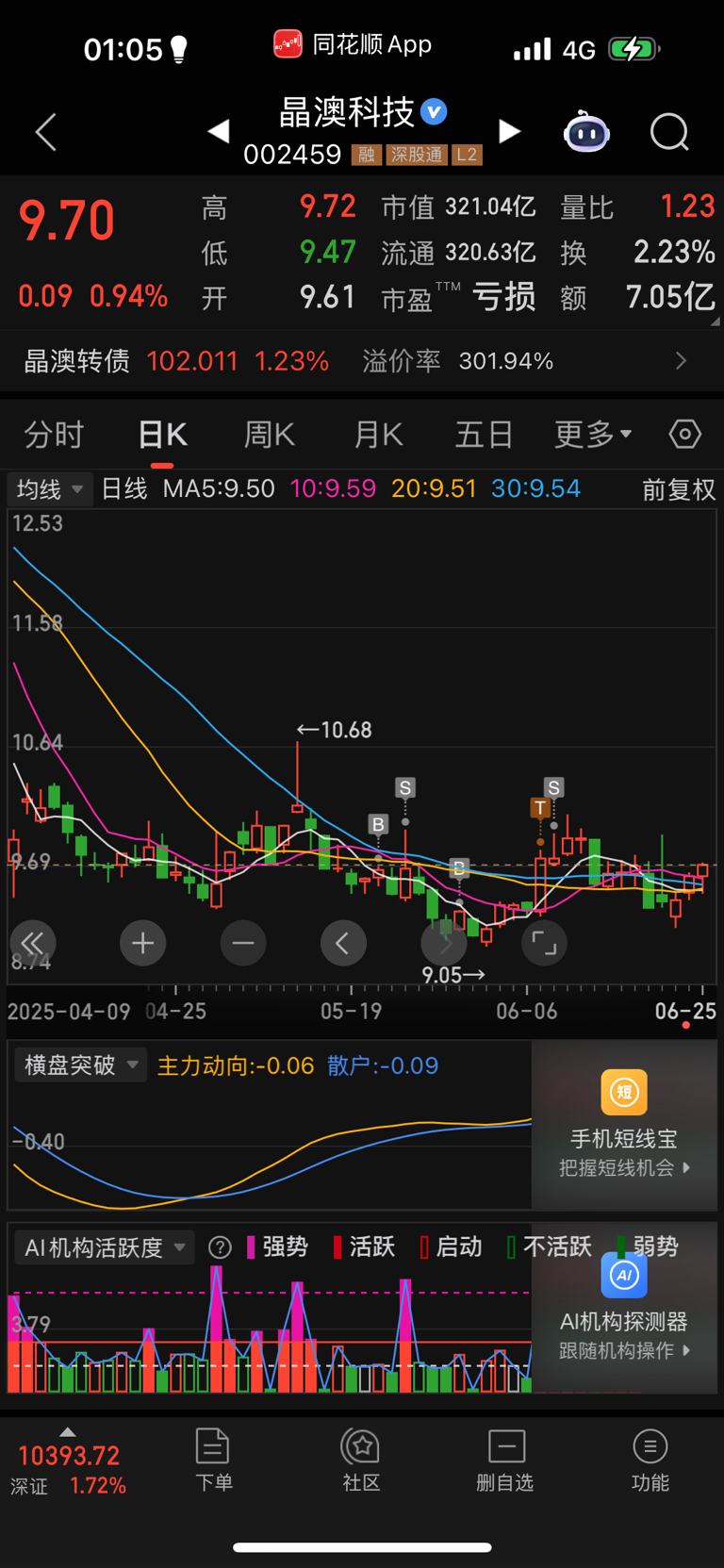The height and width of the screenshot is (1568, 724).
Task: Switch to the previous stock arrow
Action: [219, 131]
